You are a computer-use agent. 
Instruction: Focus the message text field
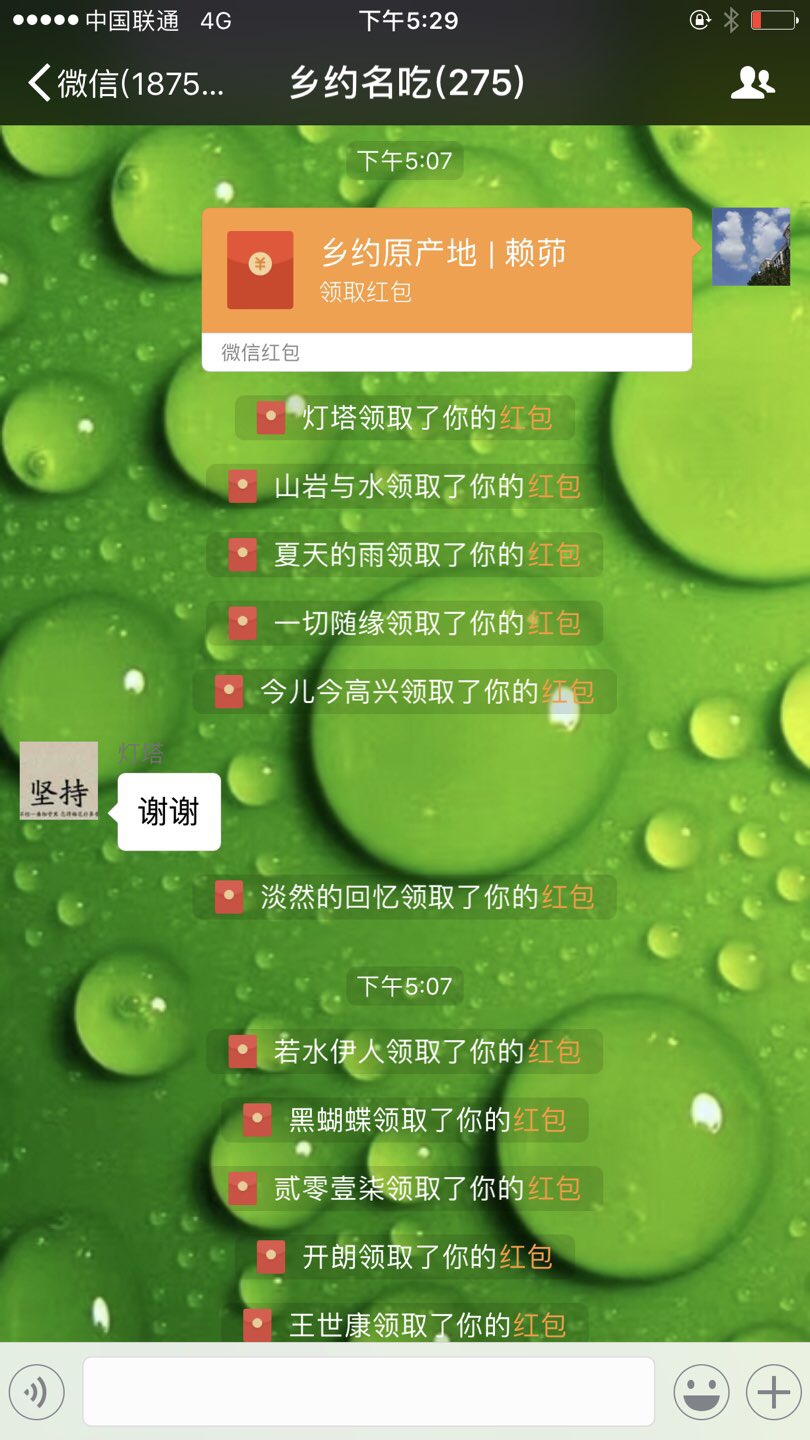(x=368, y=1391)
